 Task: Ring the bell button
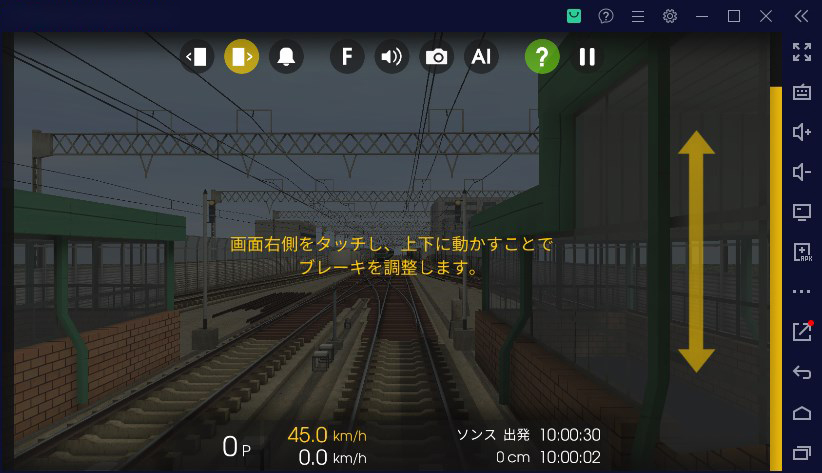[x=287, y=56]
